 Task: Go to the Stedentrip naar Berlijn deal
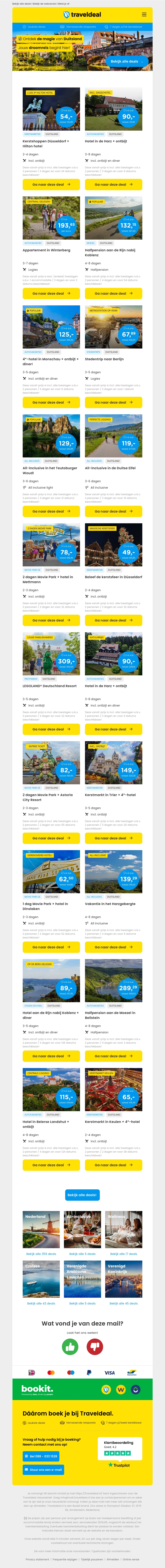[113, 402]
